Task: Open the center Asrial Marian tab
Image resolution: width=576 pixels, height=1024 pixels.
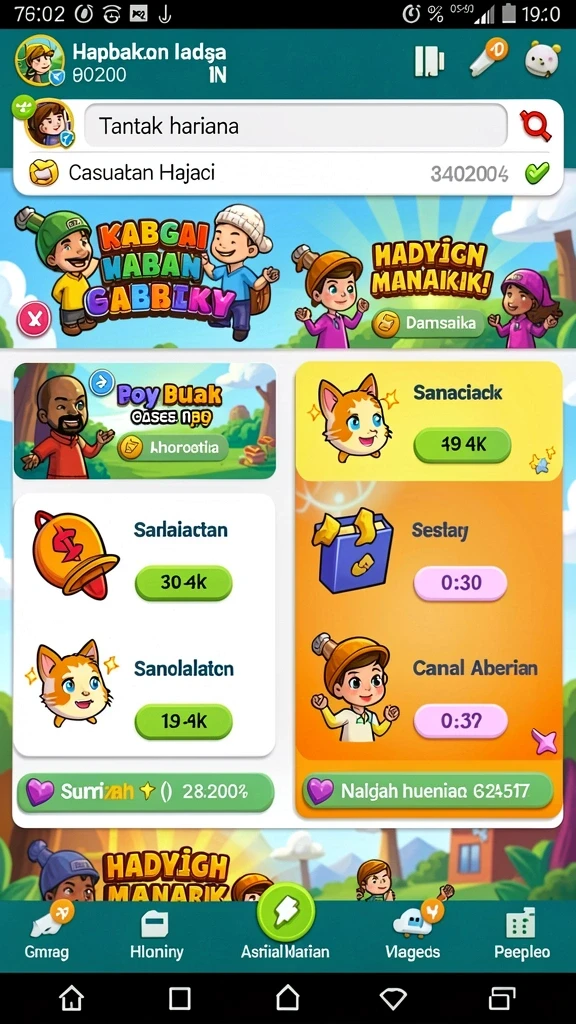Action: (x=285, y=927)
